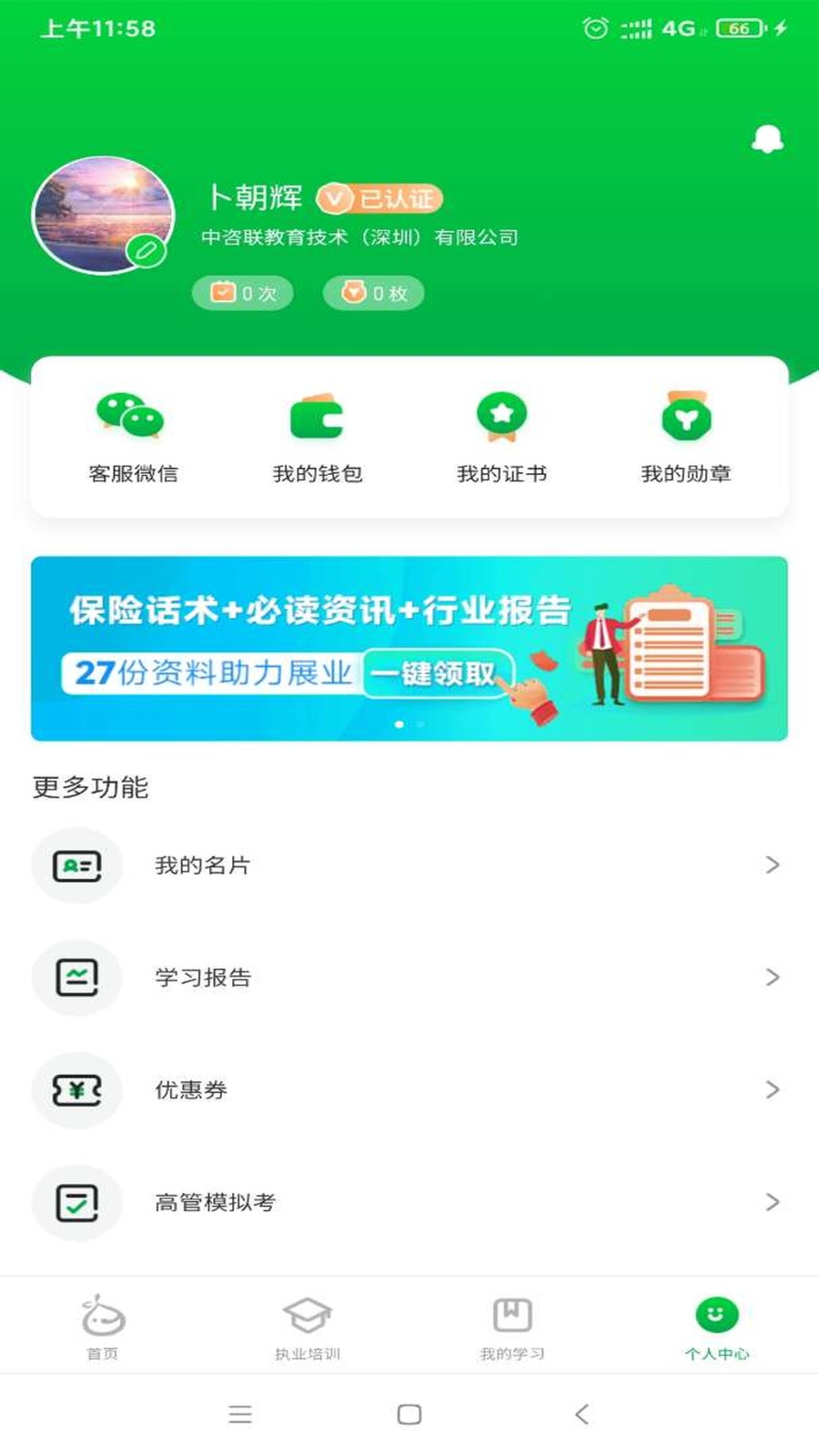
Task: Open 优惠券 coupons row
Action: coord(409,1089)
